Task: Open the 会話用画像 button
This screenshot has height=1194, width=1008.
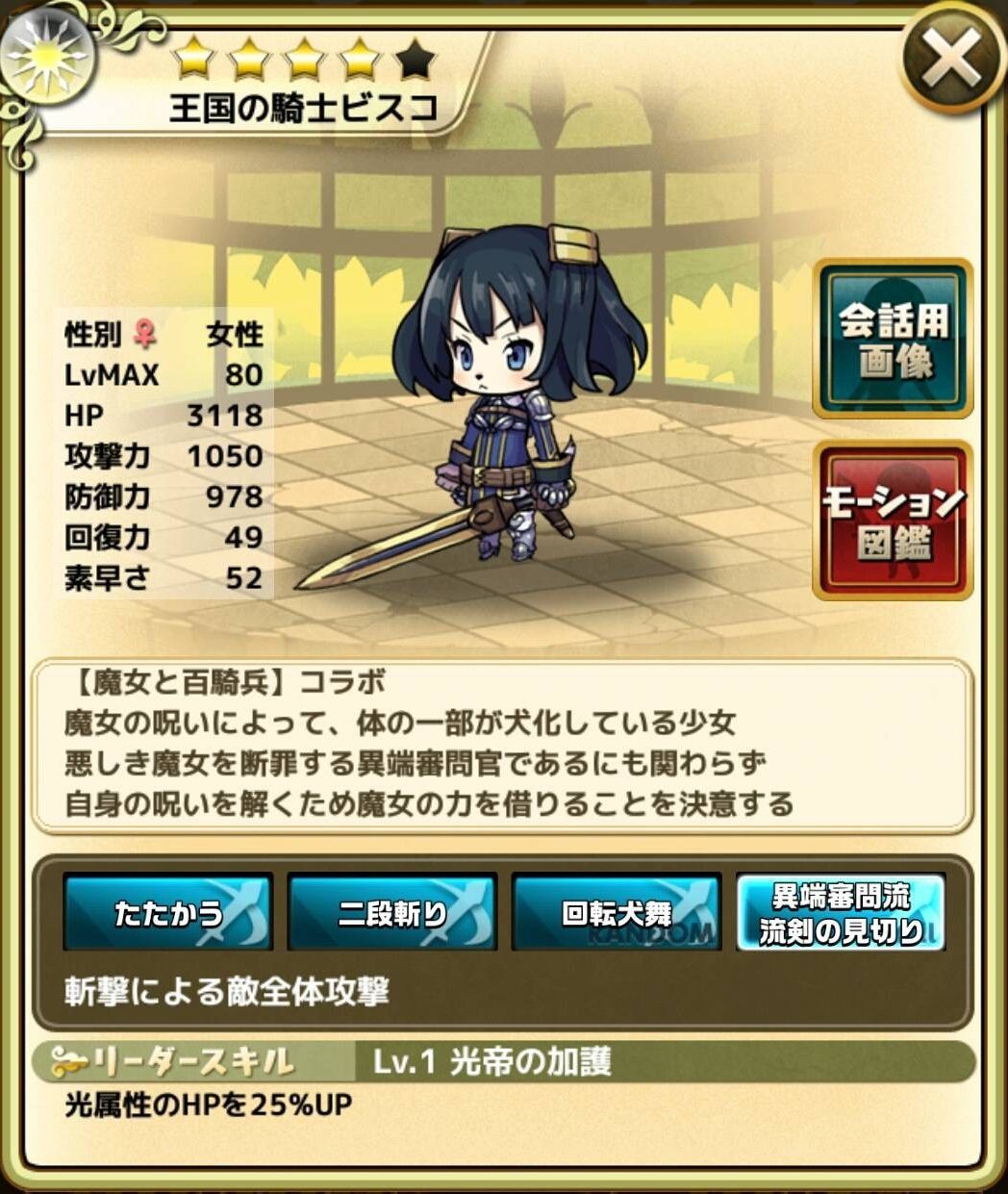Action: click(894, 340)
